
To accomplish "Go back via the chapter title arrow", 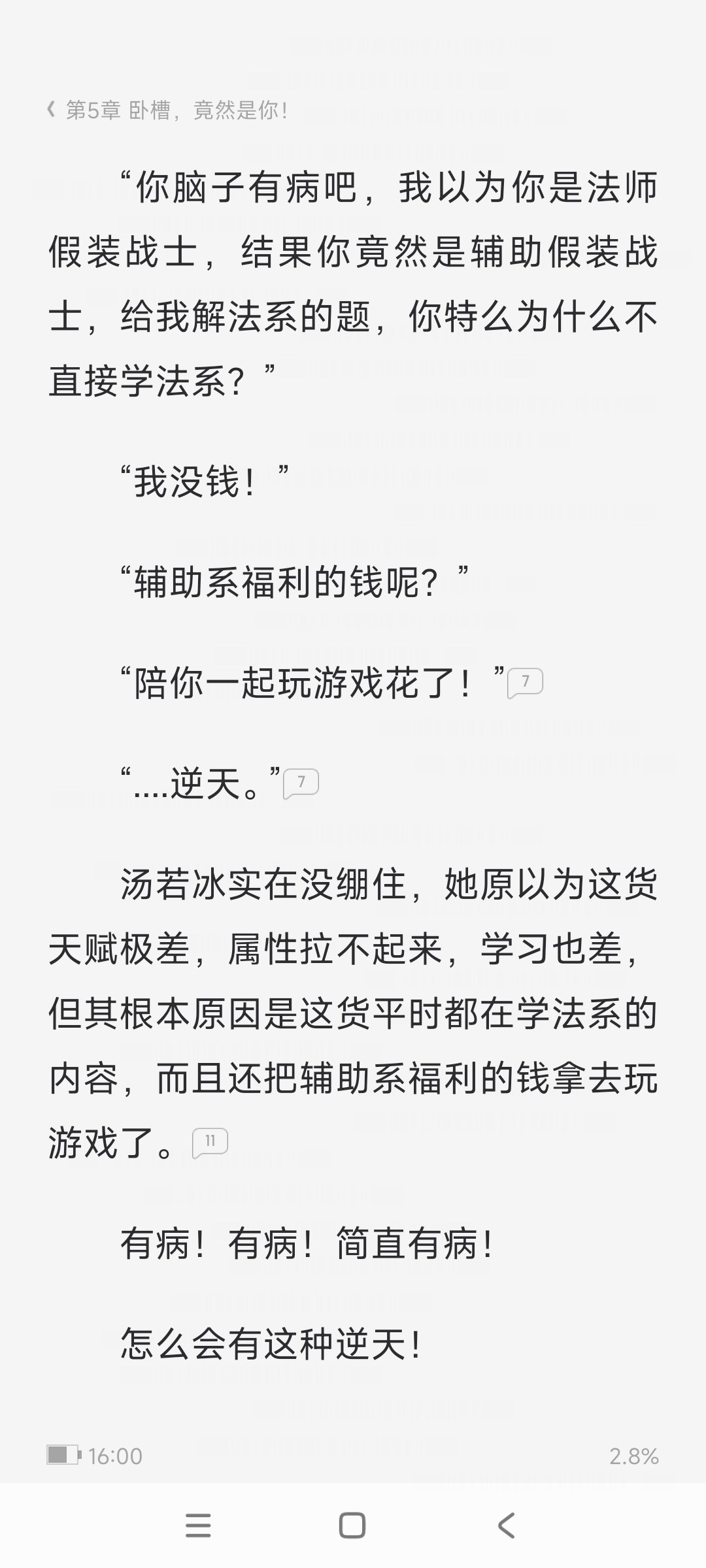I will click(51, 110).
